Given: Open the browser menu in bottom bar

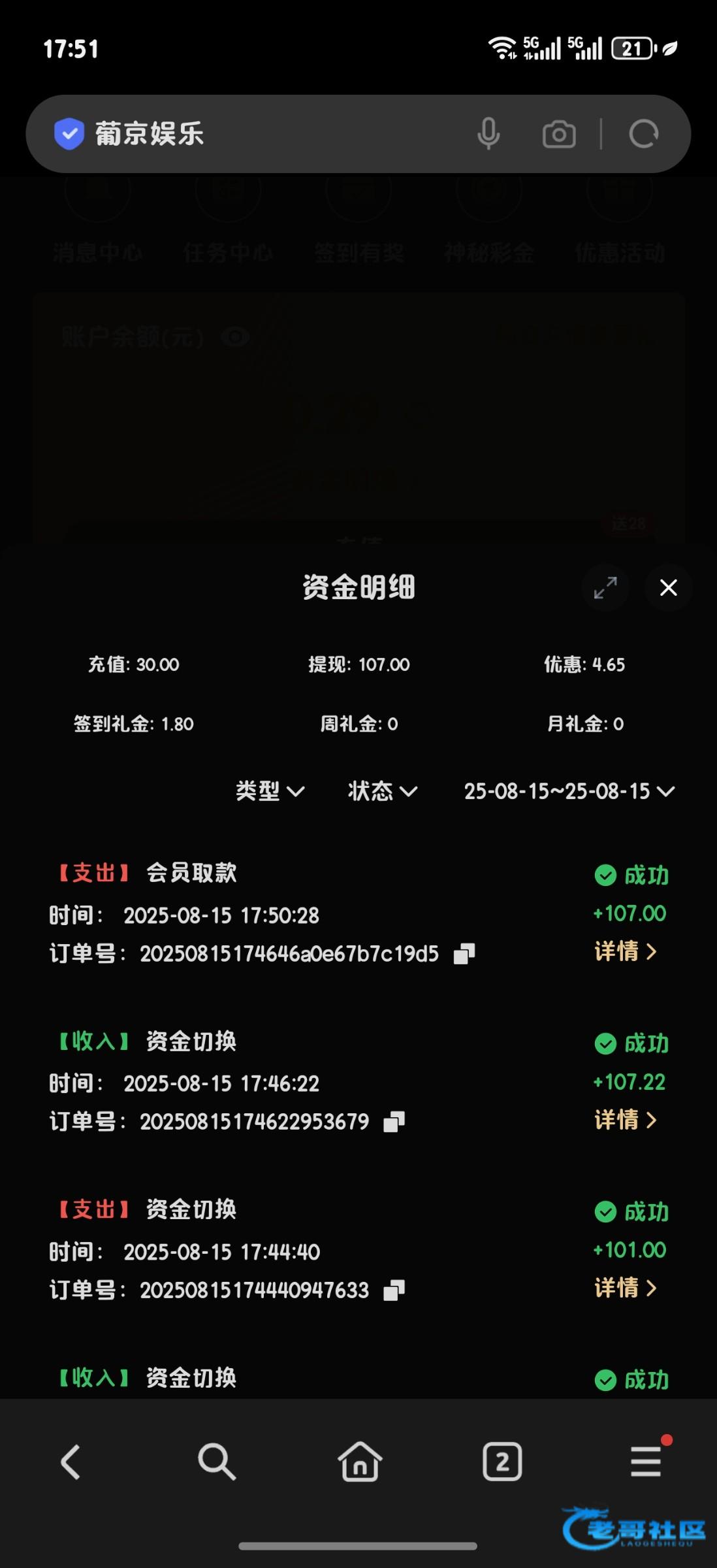Looking at the screenshot, I should pos(646,1462).
